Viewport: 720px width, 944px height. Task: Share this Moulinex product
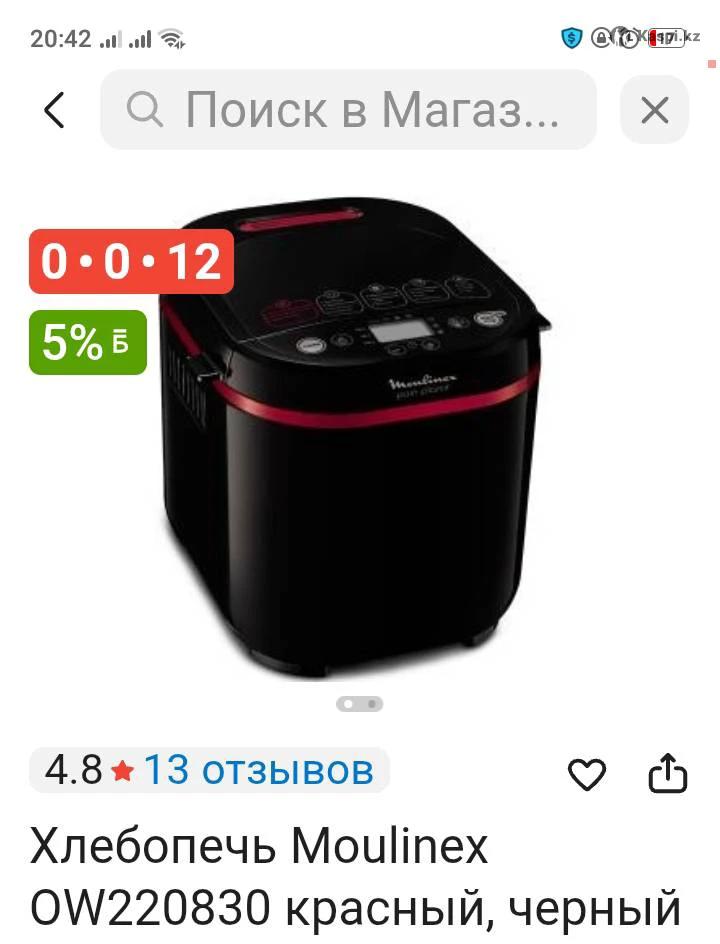tap(668, 773)
